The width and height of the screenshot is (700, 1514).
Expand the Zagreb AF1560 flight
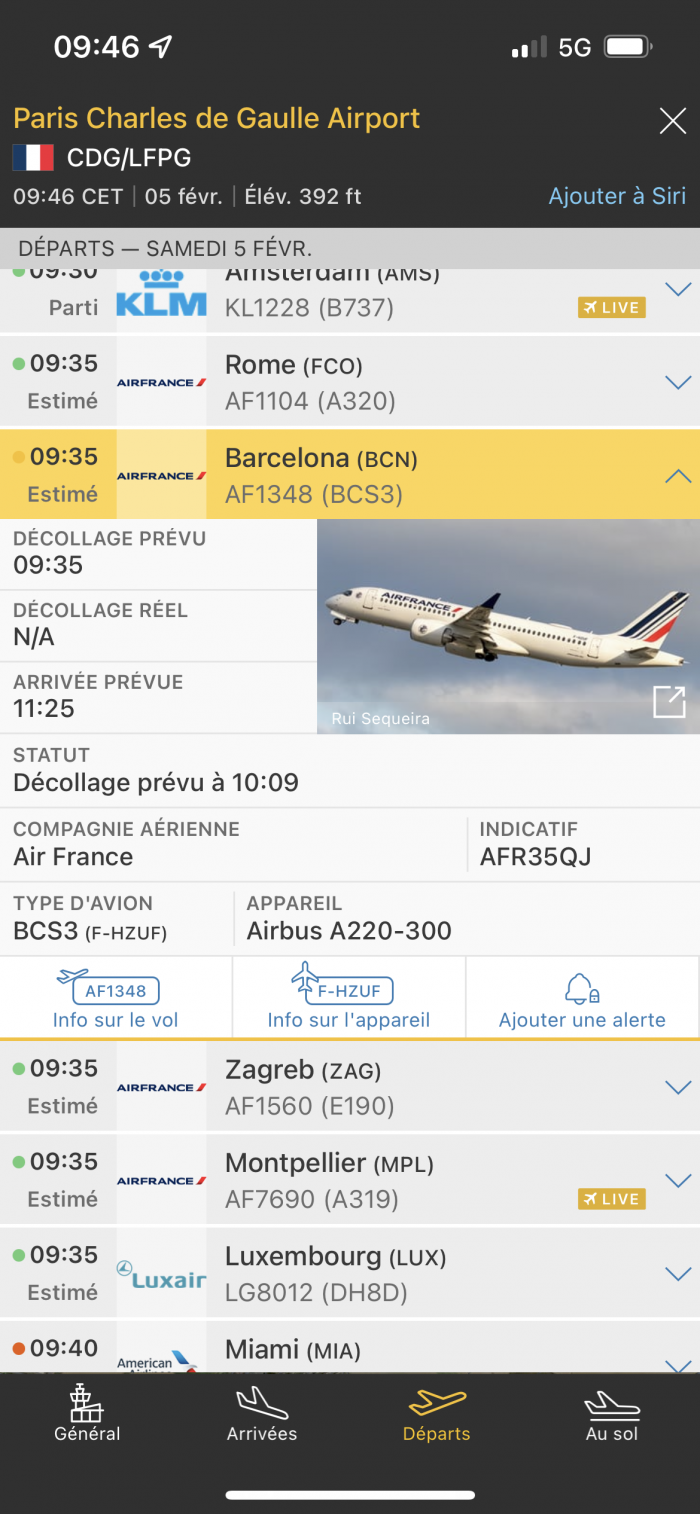(678, 1087)
